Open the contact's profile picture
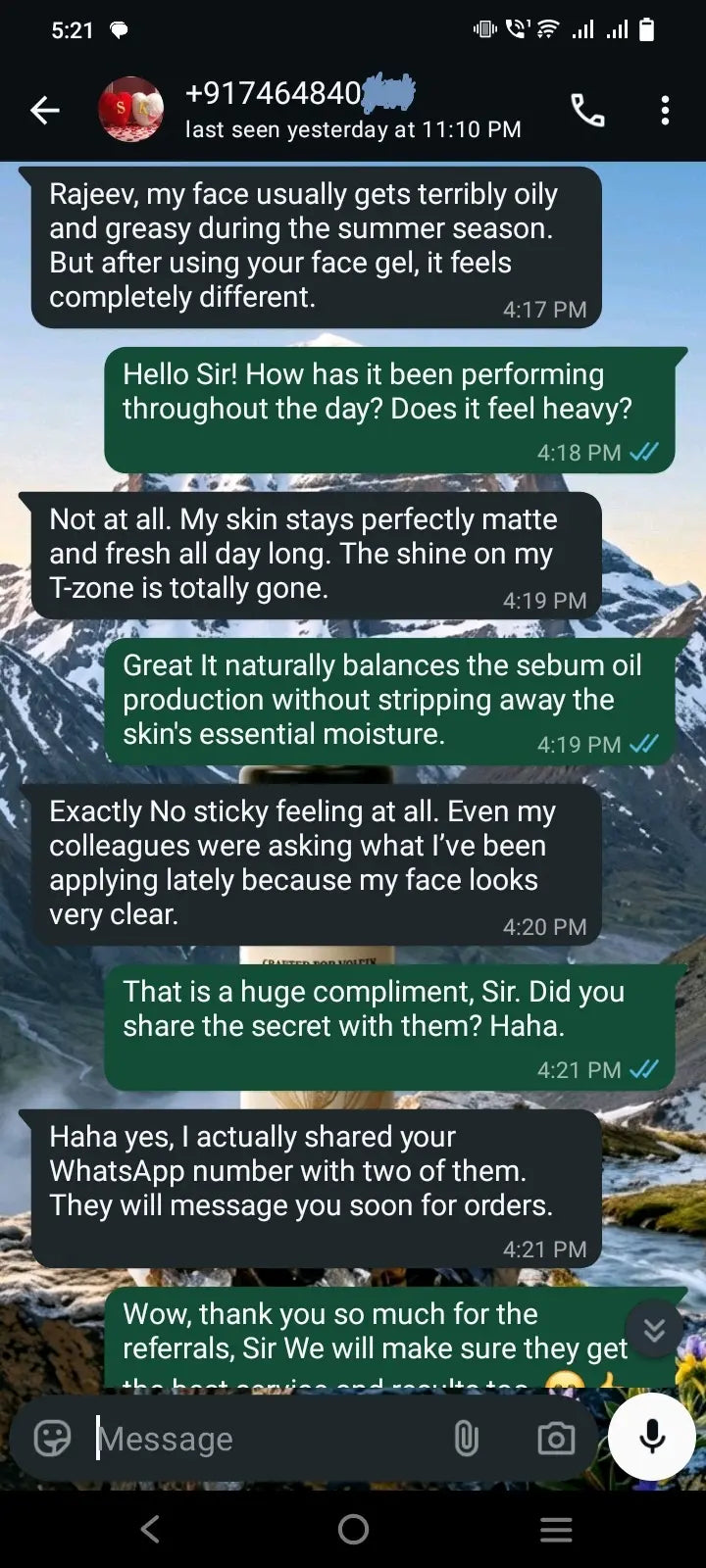Image resolution: width=706 pixels, height=1568 pixels. [x=130, y=110]
